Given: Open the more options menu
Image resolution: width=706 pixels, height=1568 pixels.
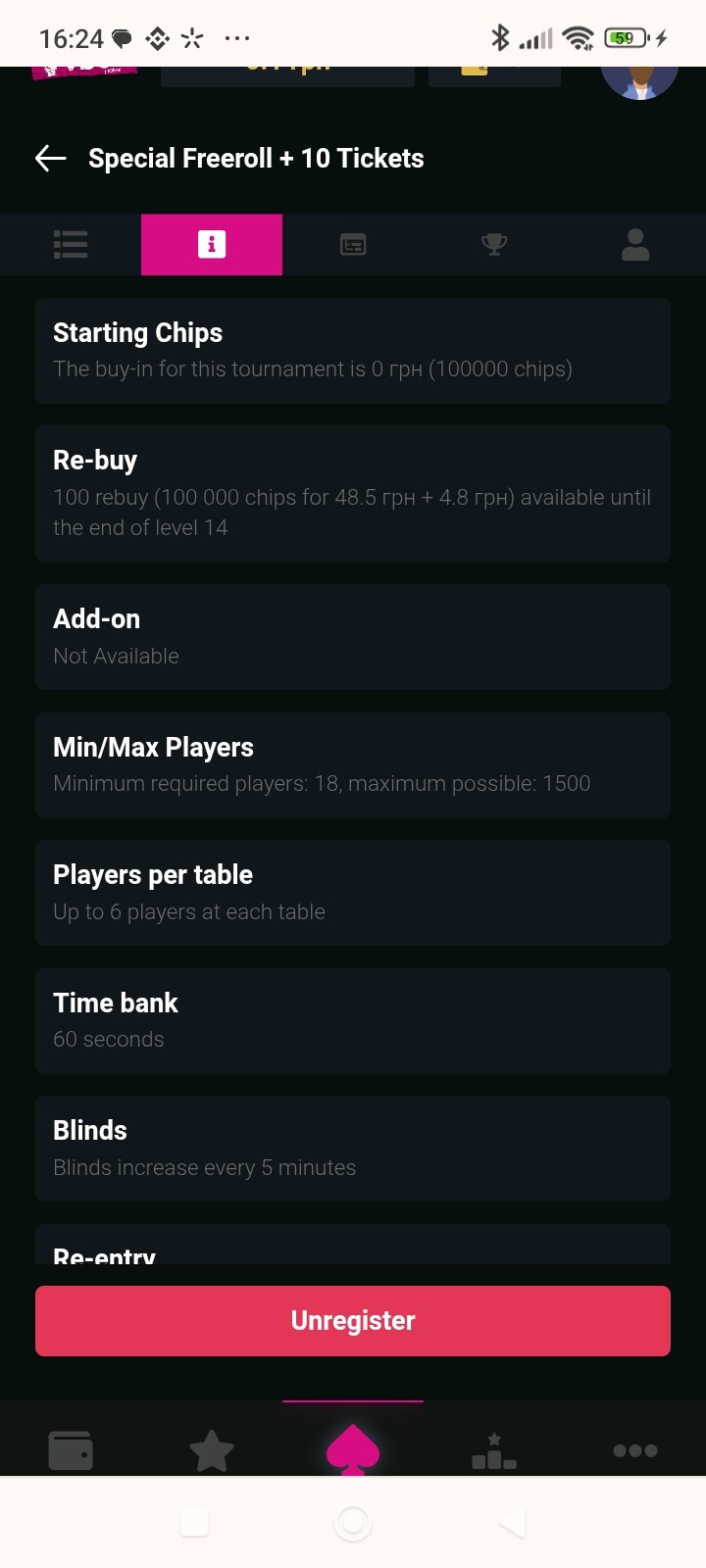Looking at the screenshot, I should tap(635, 1450).
